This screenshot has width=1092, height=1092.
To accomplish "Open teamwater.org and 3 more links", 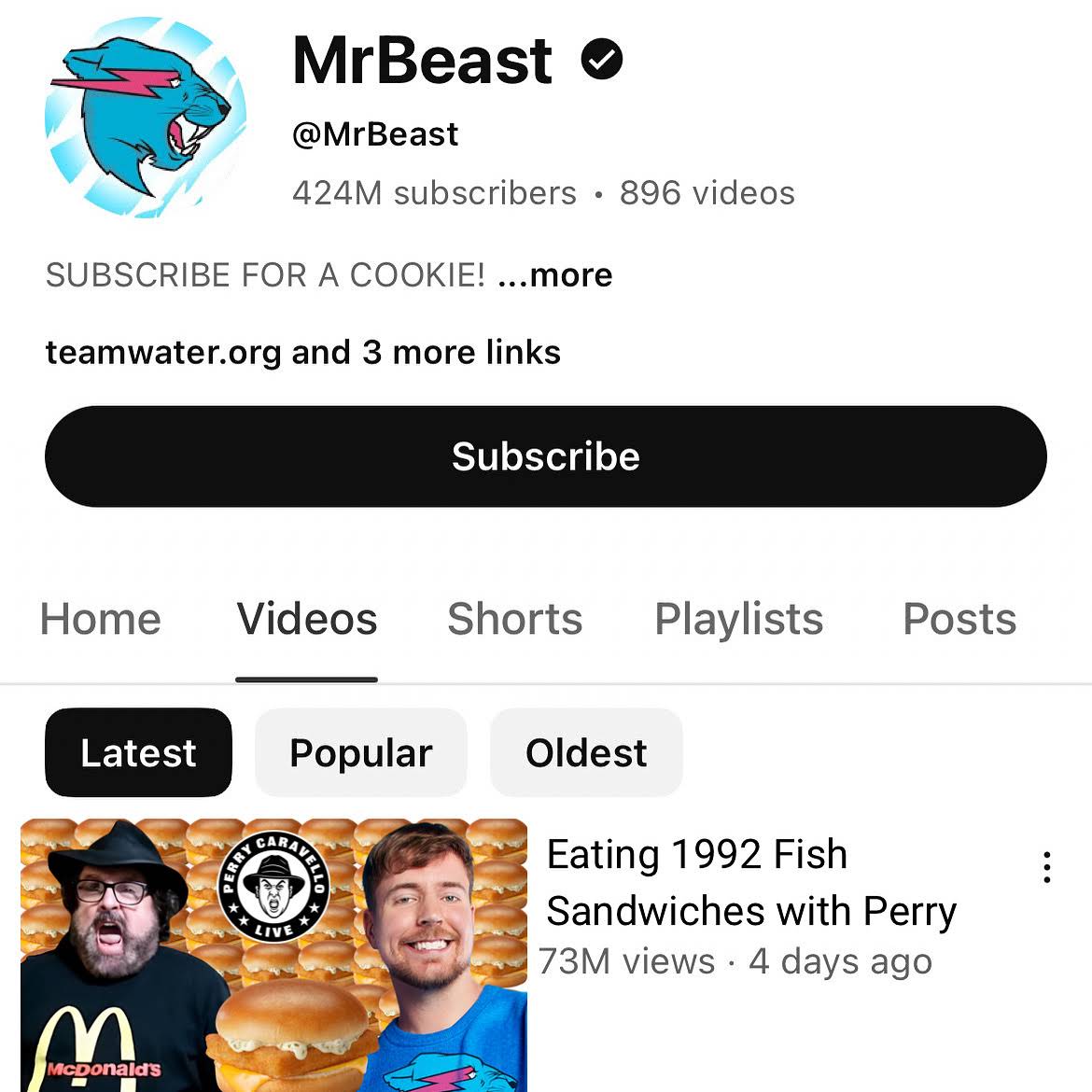I will point(302,353).
